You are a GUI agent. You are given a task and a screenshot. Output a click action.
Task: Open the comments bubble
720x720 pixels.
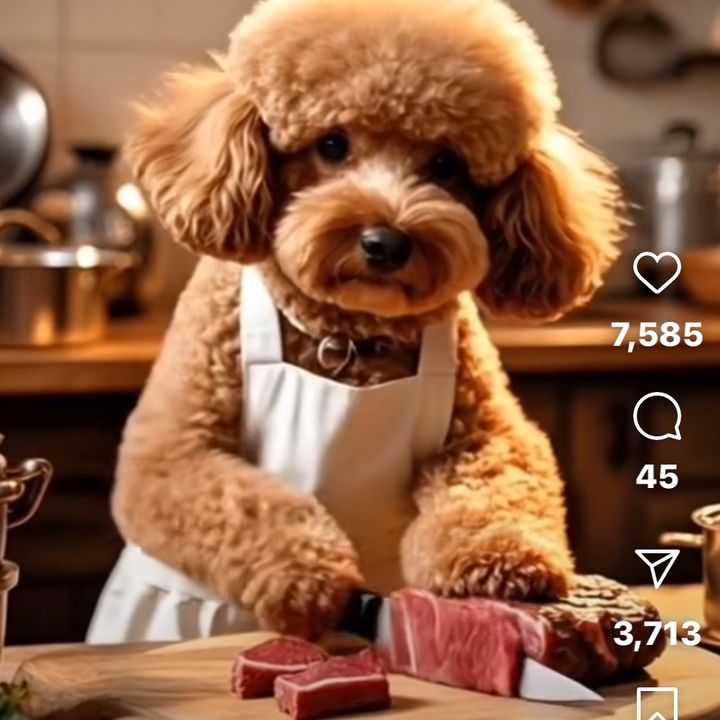657,416
